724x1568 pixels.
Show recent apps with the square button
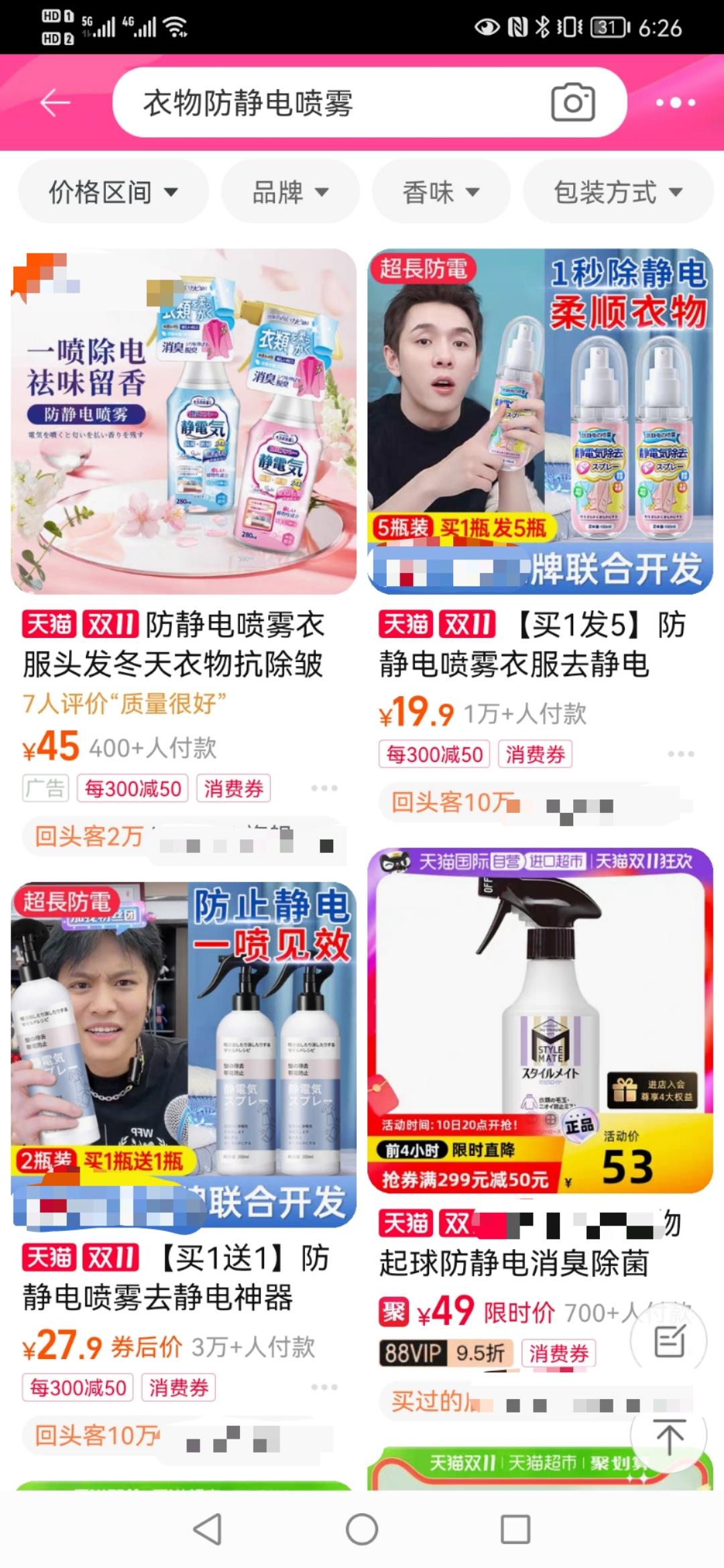click(516, 1530)
